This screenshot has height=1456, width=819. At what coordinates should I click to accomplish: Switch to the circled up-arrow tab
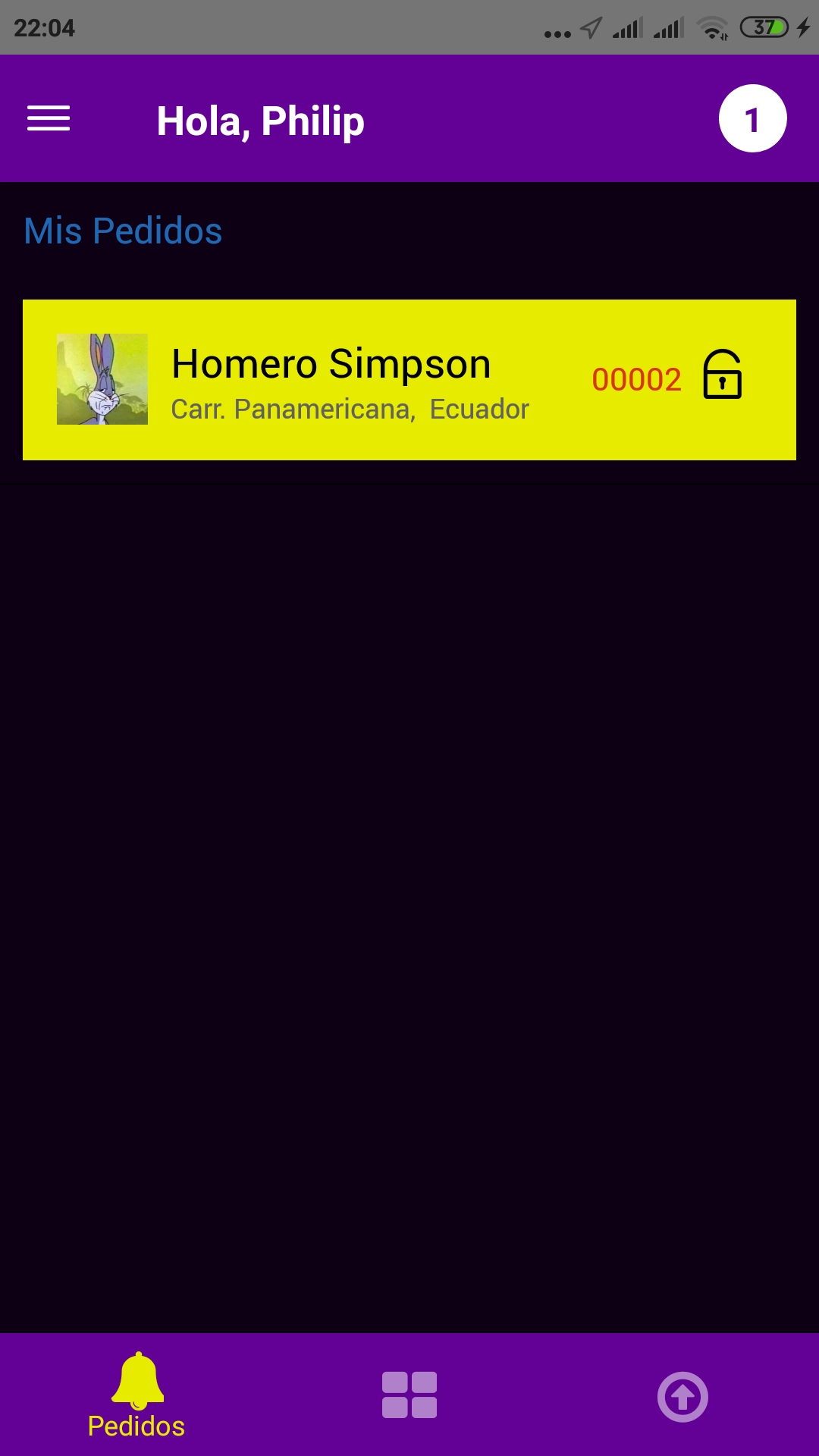point(682,1396)
